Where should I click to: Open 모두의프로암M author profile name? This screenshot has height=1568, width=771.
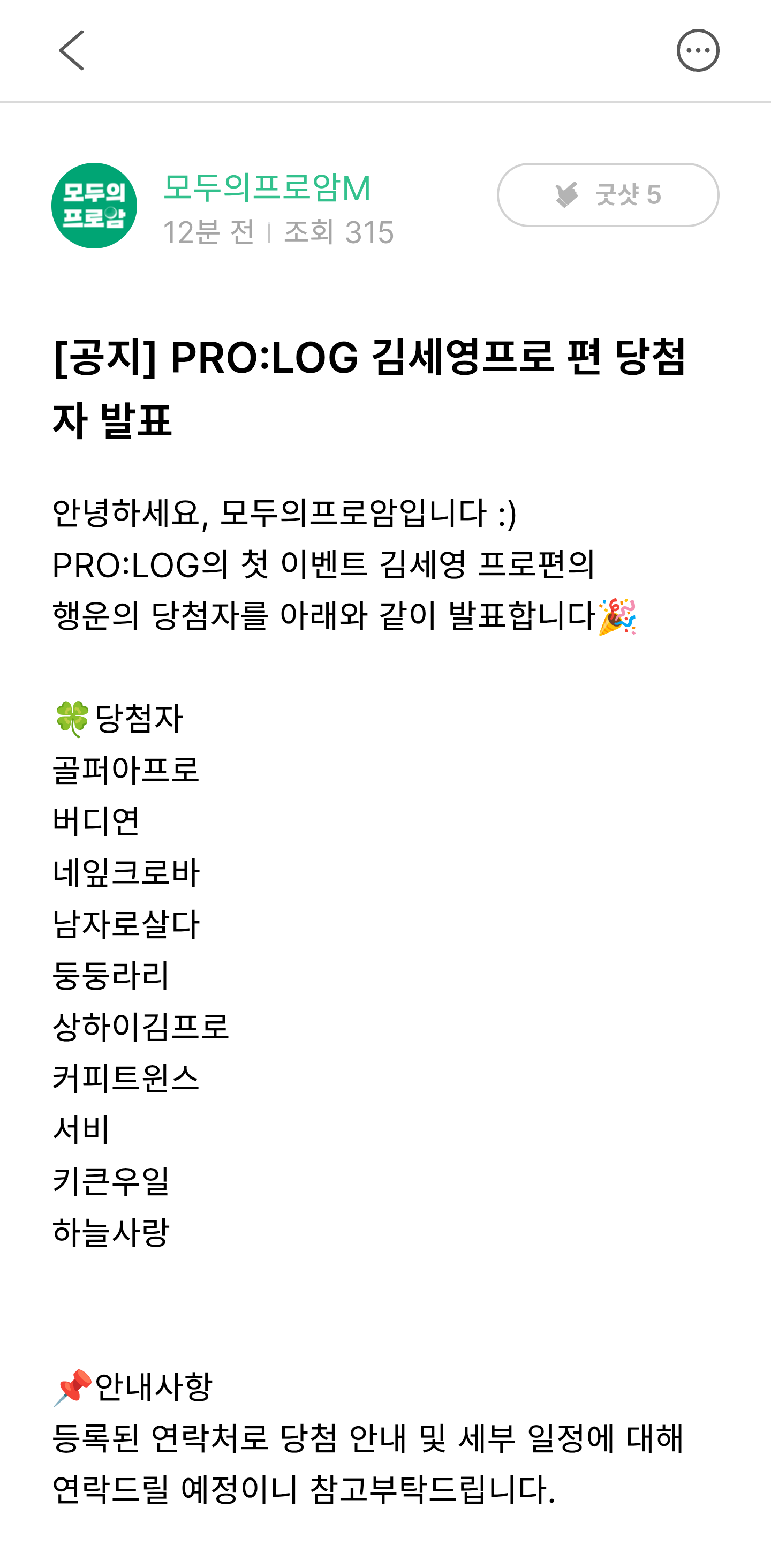(267, 187)
